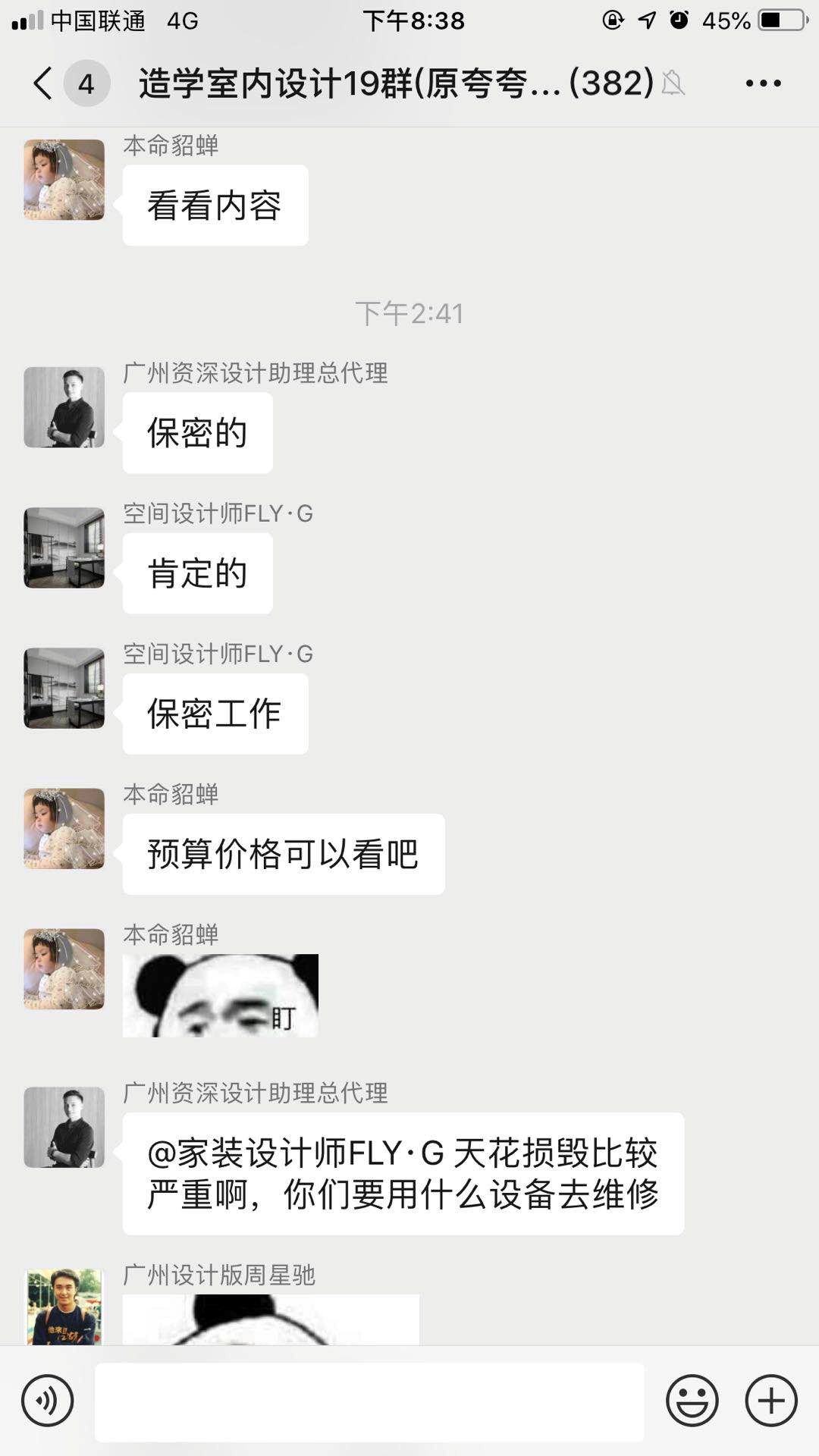The width and height of the screenshot is (819, 1456).
Task: Tap the message text field
Action: tap(369, 1401)
